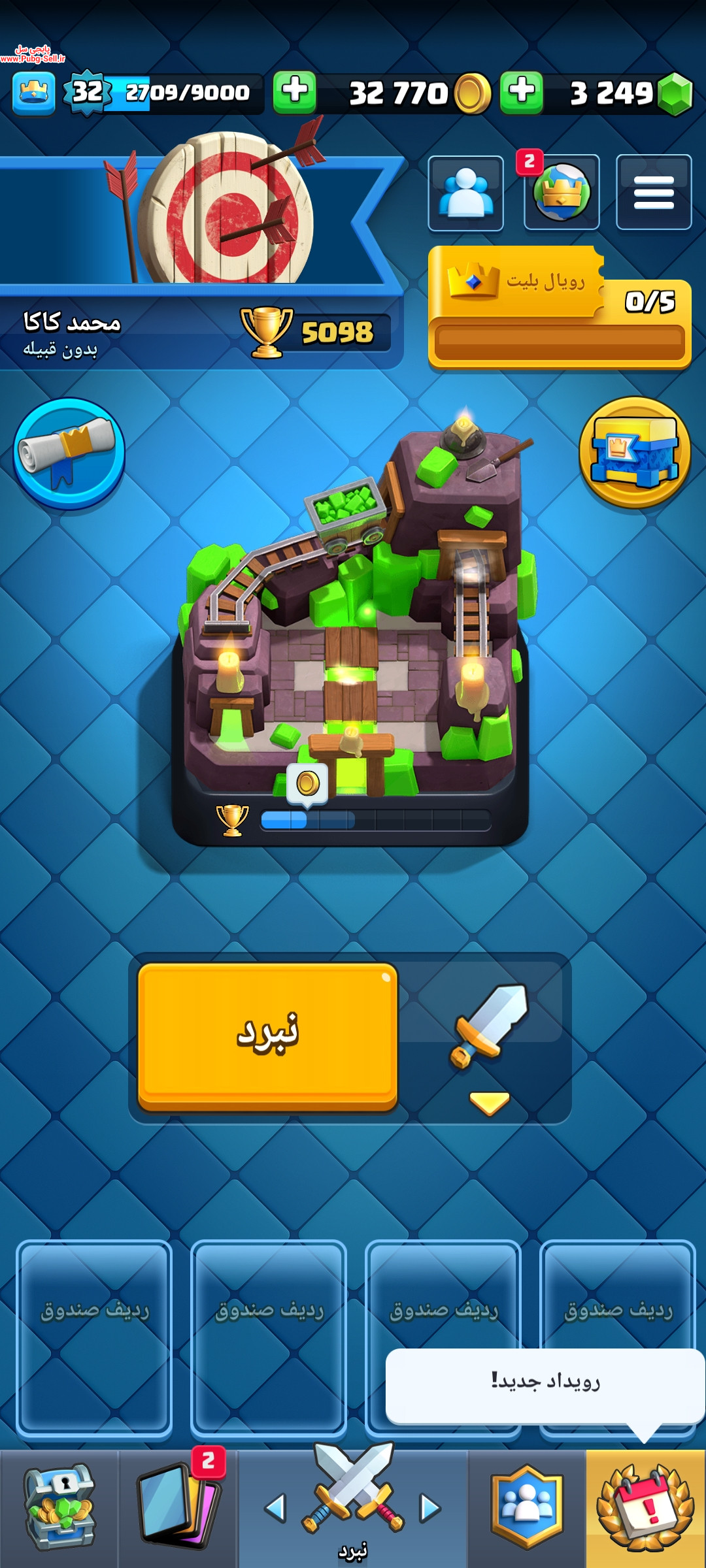The height and width of the screenshot is (1568, 706).
Task: Switch to the shop chest tab
Action: [59, 1508]
